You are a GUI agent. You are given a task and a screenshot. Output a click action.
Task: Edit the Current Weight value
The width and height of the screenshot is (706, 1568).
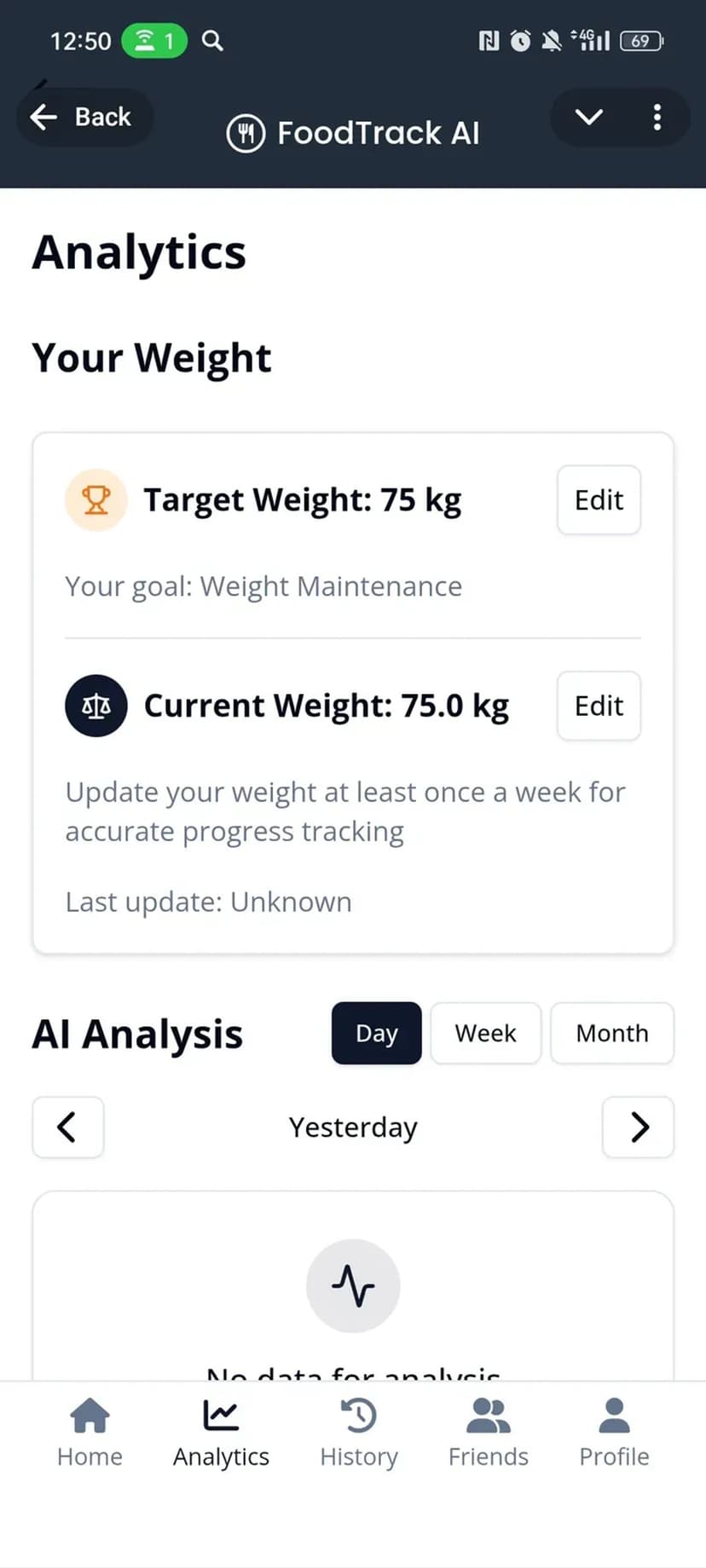coord(599,706)
